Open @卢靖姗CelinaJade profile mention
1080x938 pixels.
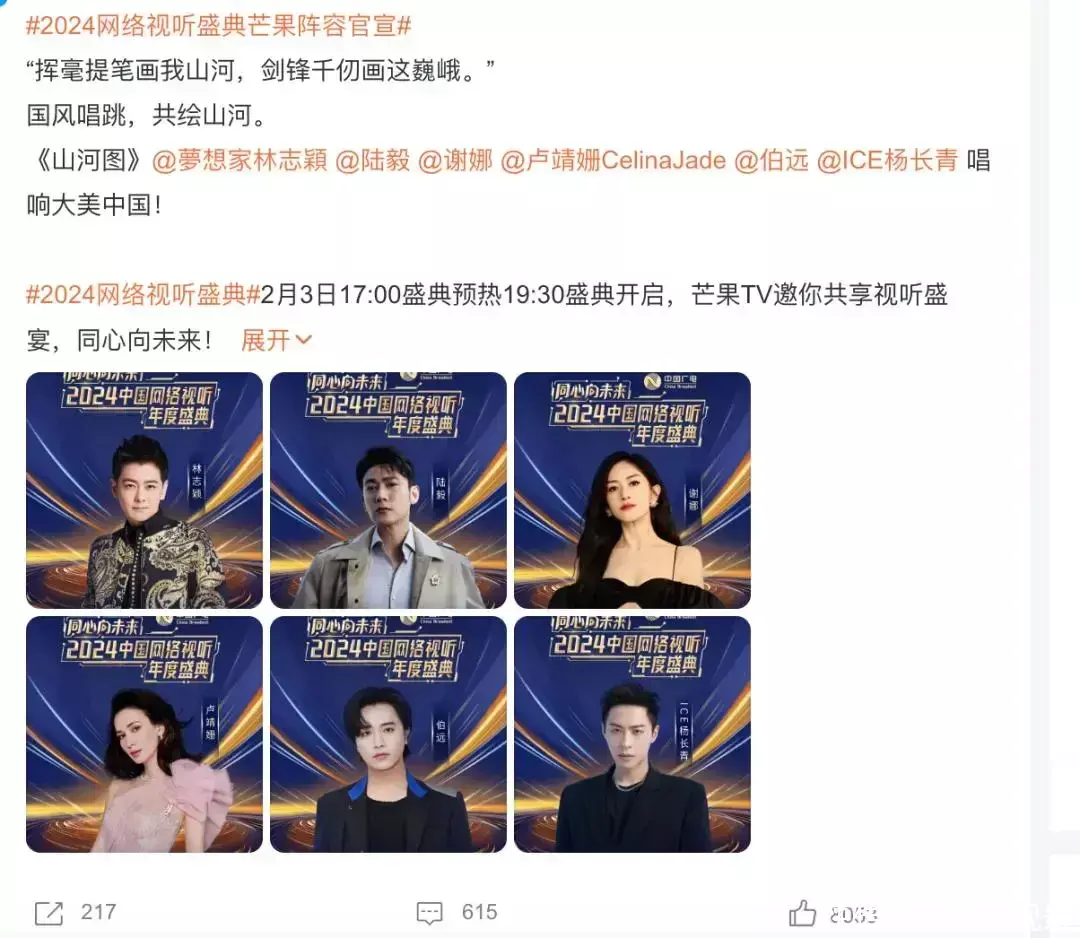[613, 161]
